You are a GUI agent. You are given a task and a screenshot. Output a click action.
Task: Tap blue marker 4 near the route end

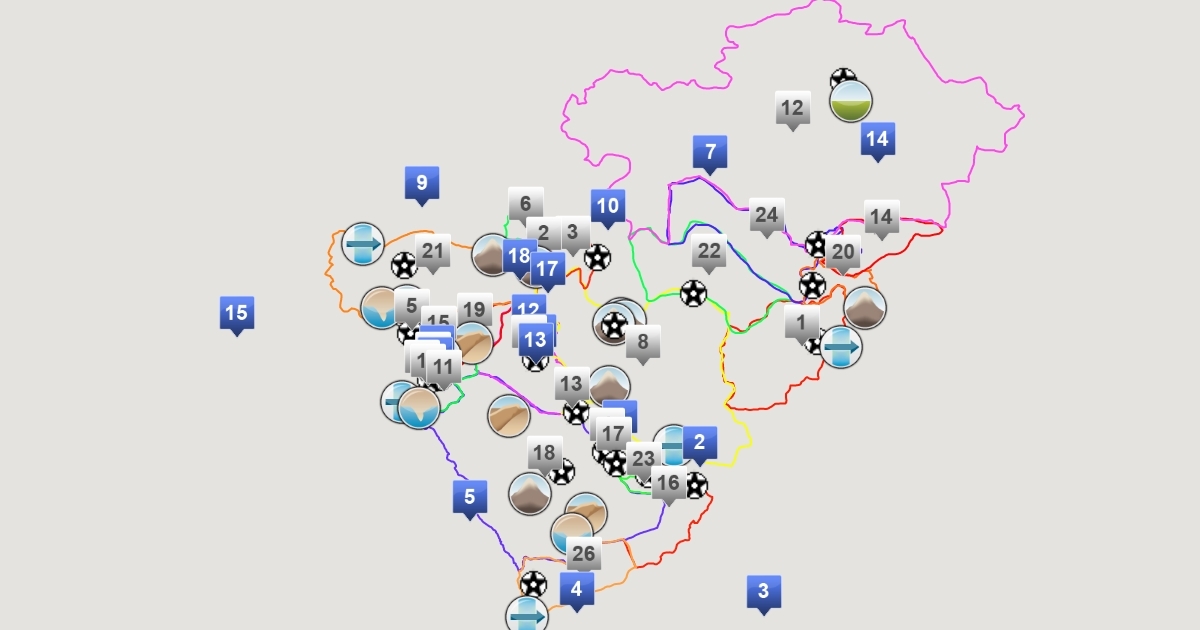[x=576, y=590]
